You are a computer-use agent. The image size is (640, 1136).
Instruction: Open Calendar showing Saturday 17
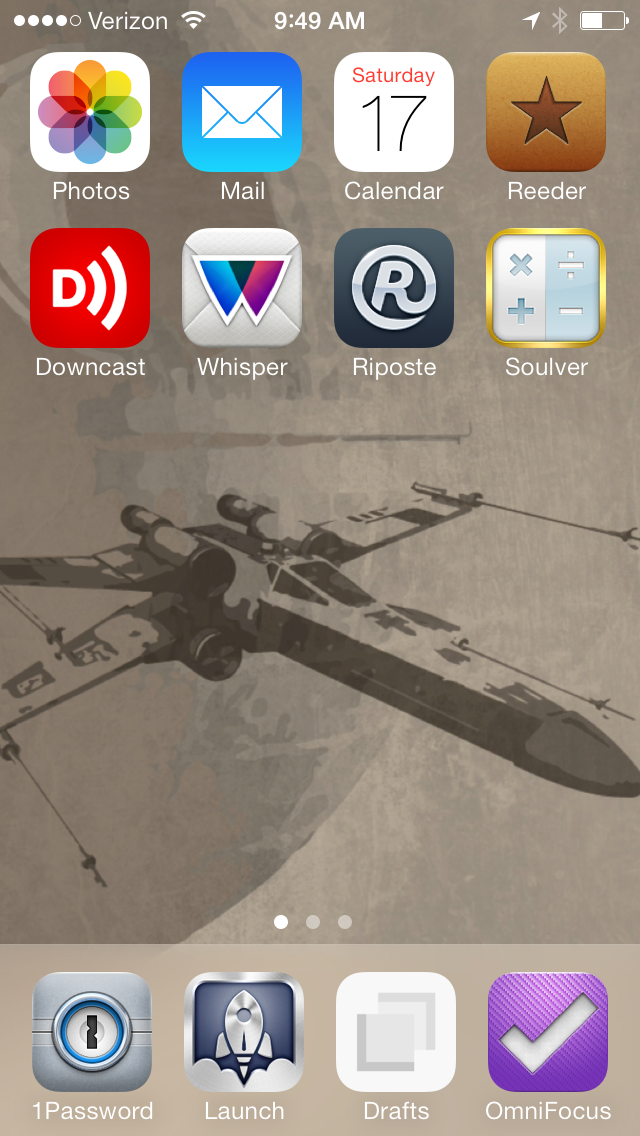point(394,112)
